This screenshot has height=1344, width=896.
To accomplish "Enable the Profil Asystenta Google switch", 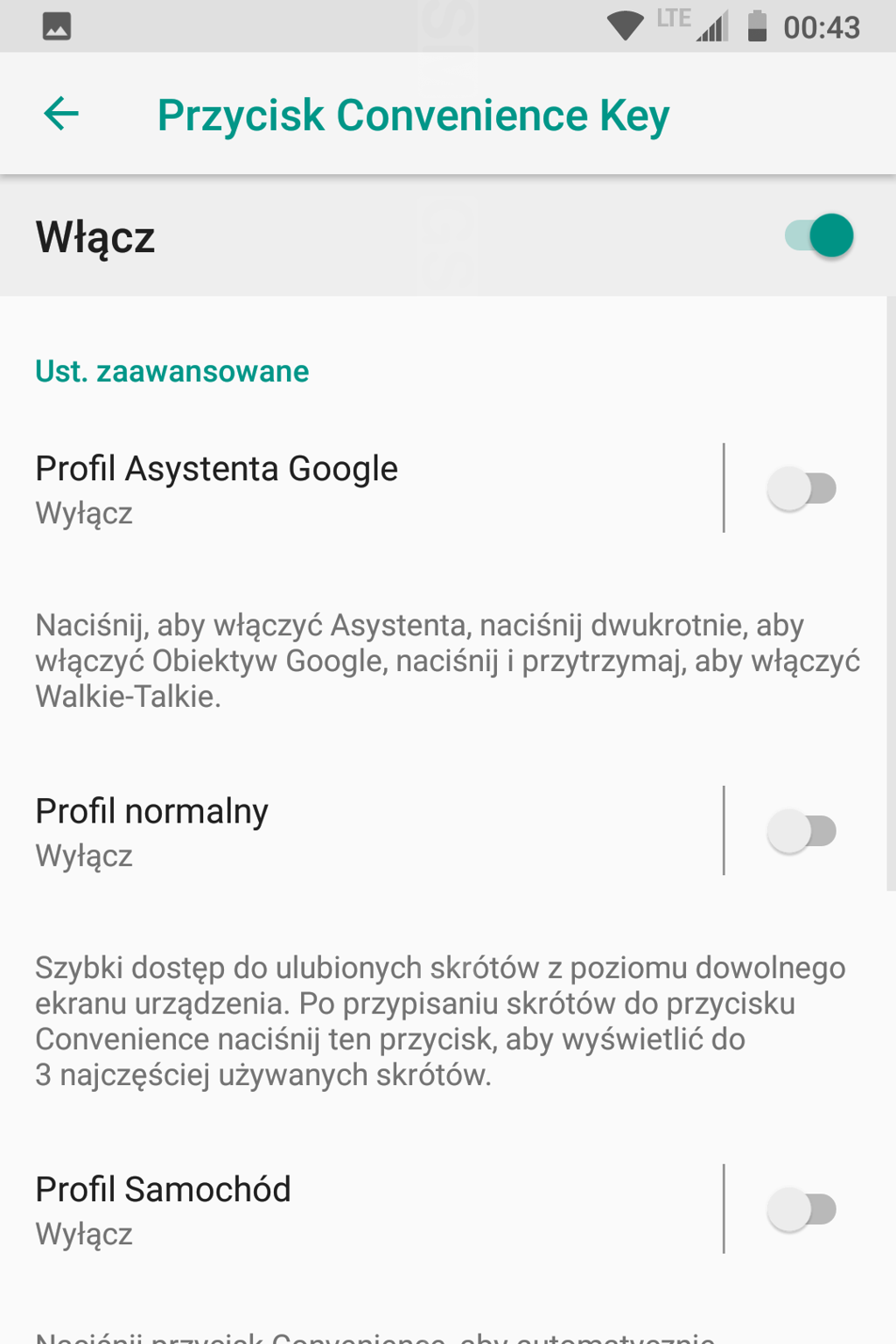I will pyautogui.click(x=801, y=488).
